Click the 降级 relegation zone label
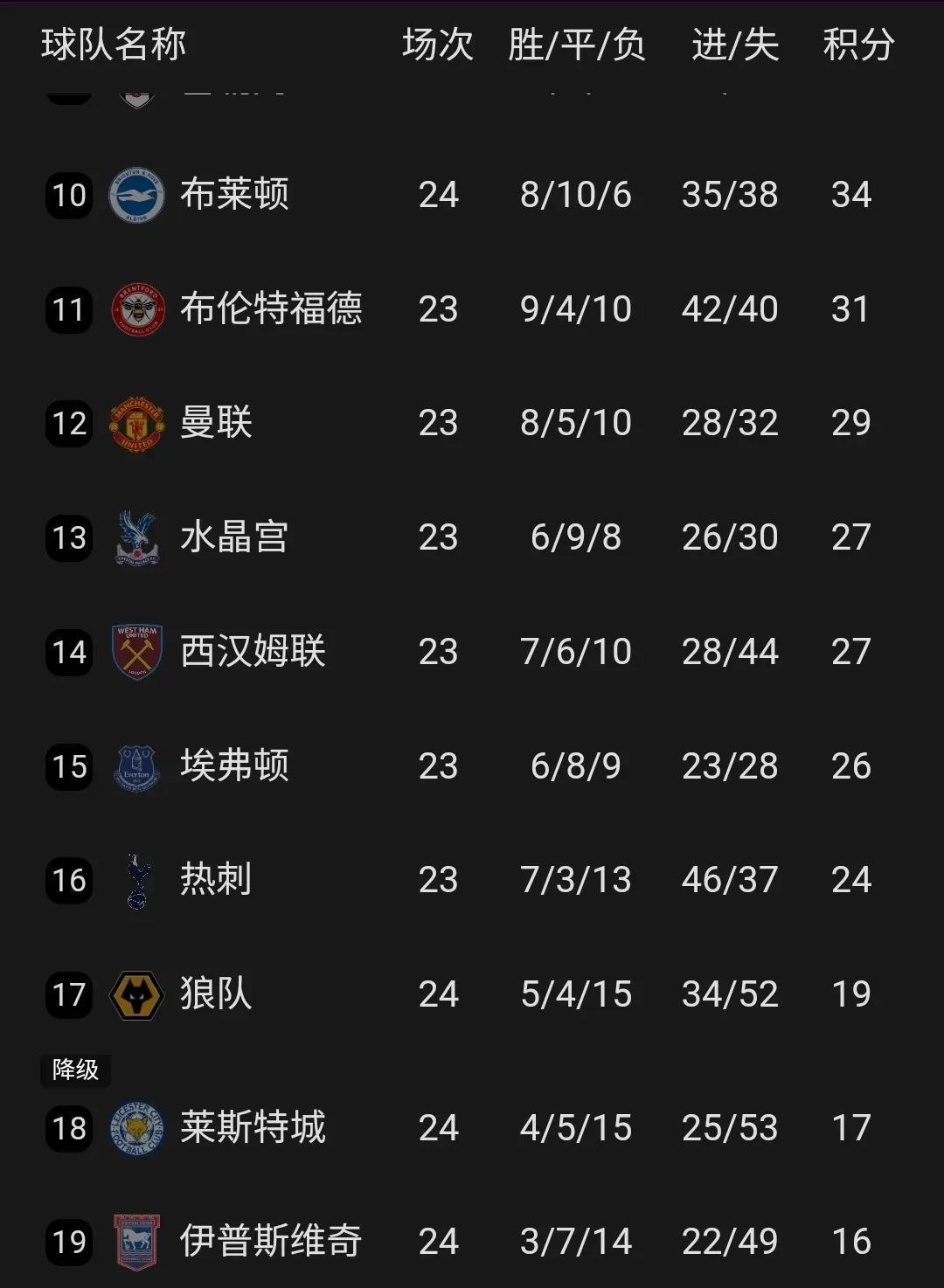The image size is (944, 1288). [76, 1070]
